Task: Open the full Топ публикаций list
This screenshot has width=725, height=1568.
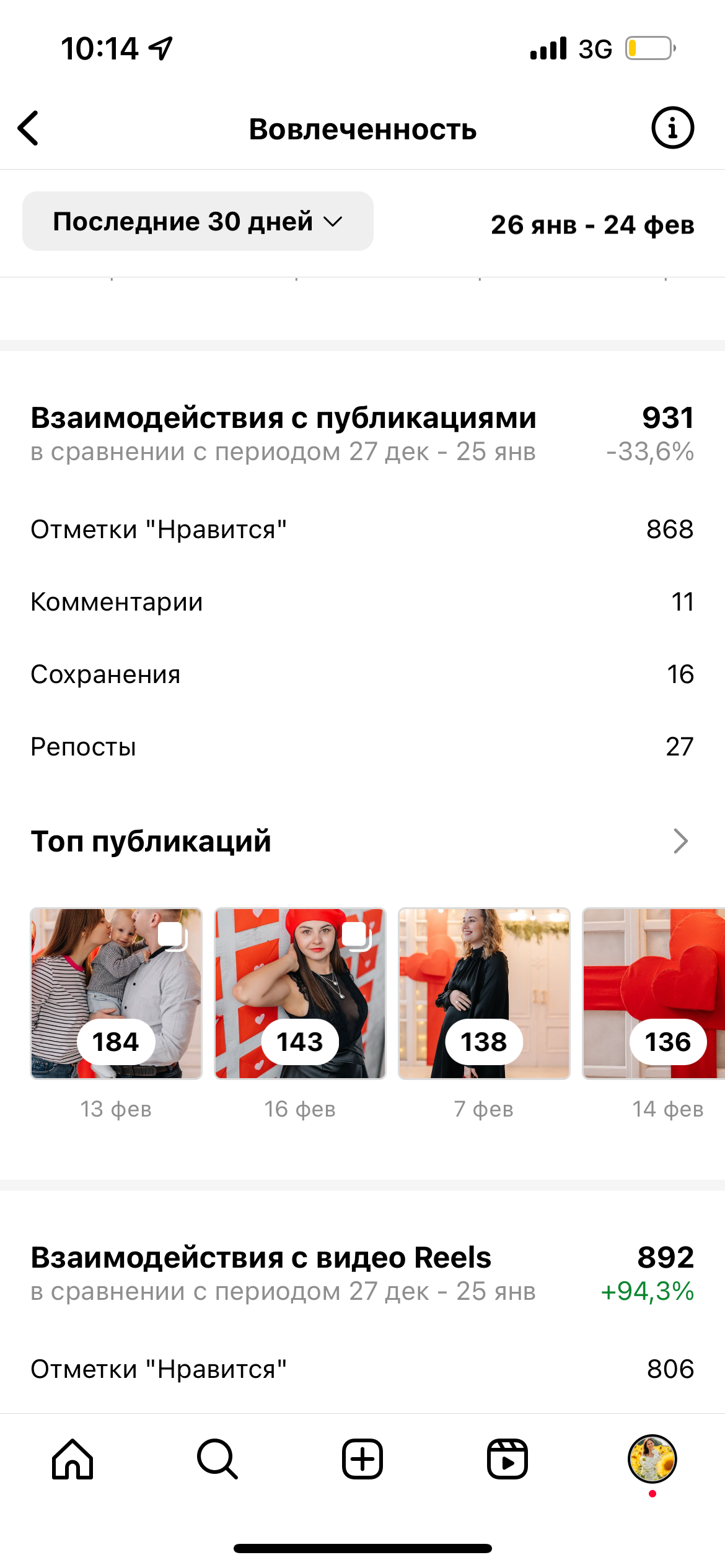Action: (x=680, y=841)
